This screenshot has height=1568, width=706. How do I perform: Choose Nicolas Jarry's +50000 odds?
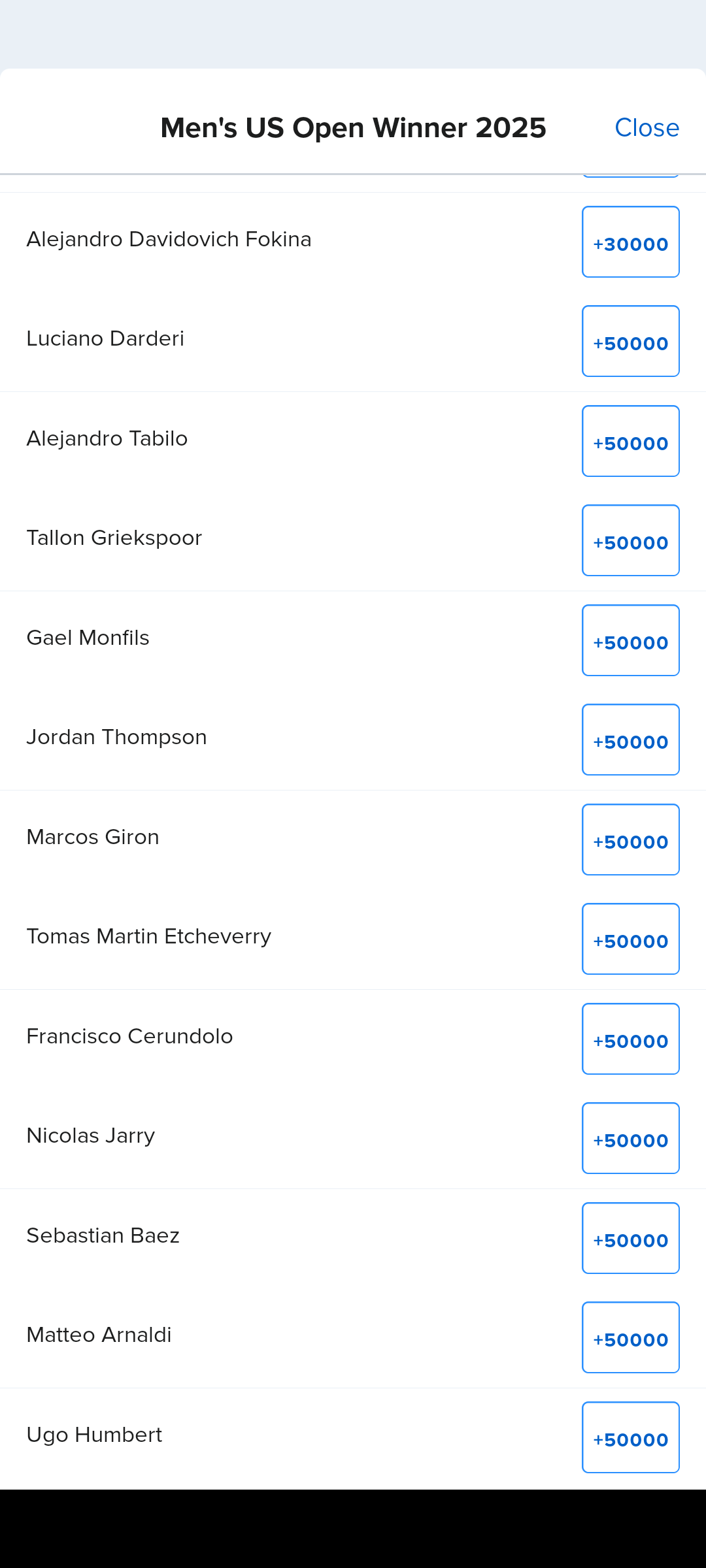[x=630, y=1139]
